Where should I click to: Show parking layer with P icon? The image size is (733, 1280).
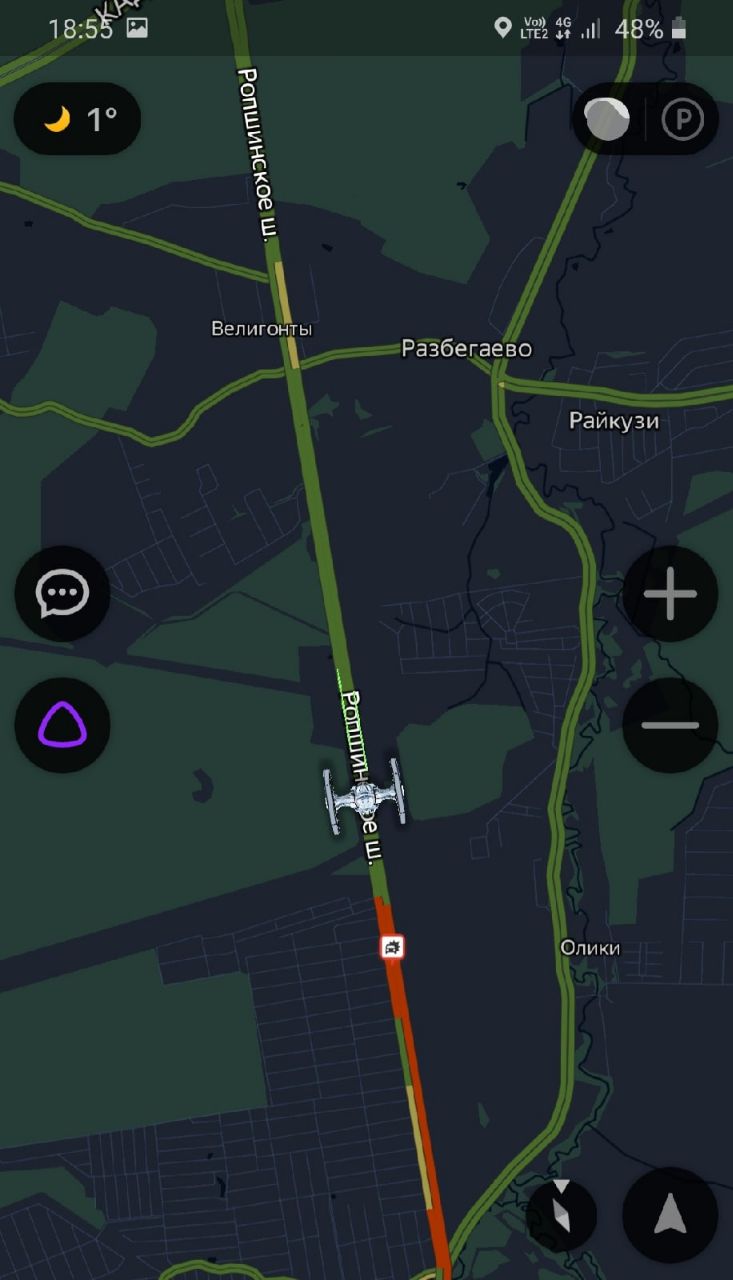683,120
